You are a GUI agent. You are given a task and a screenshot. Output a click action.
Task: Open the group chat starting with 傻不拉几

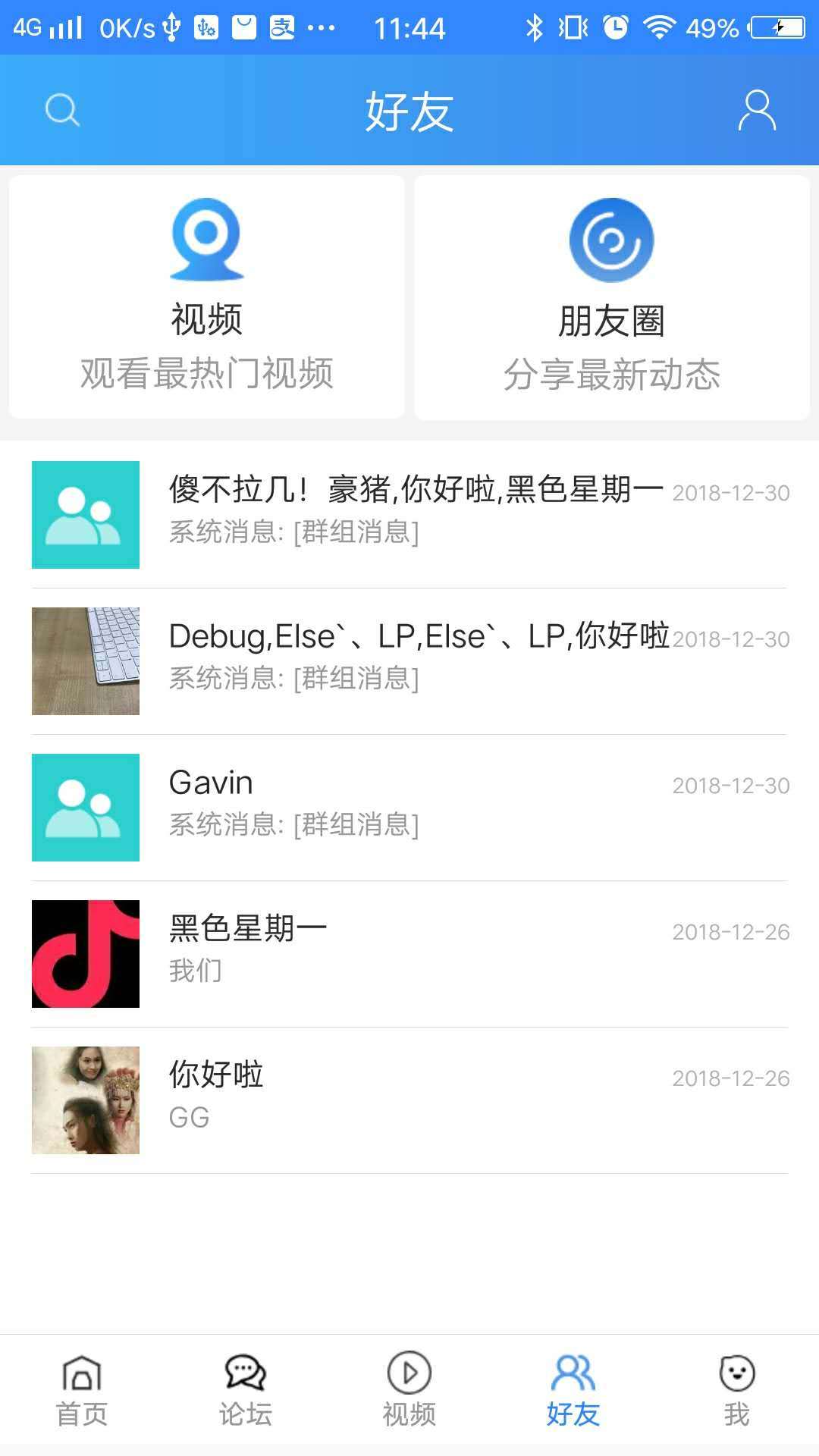click(x=409, y=514)
